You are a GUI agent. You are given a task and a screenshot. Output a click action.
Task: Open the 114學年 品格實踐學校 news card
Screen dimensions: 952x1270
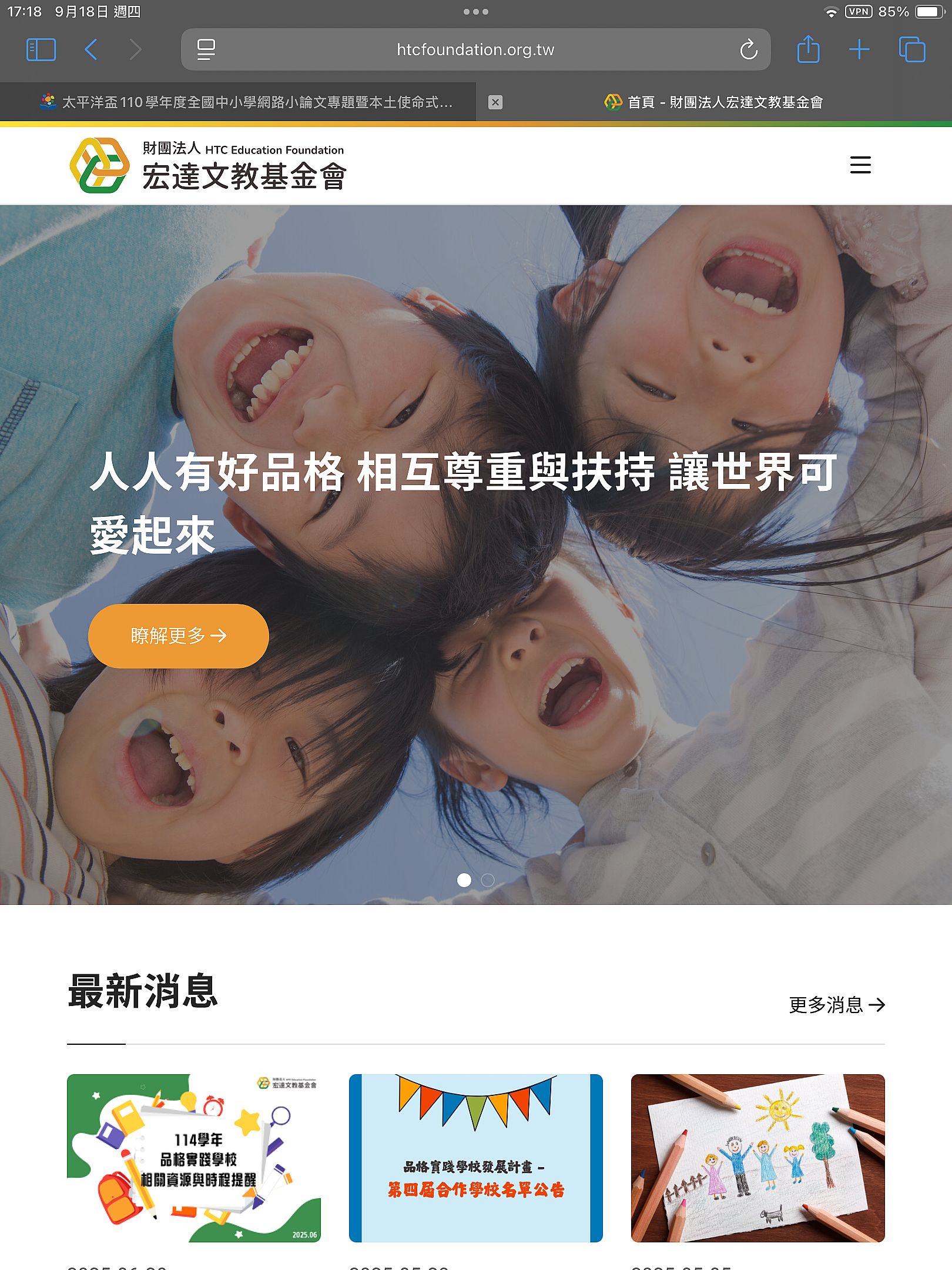[x=194, y=1158]
